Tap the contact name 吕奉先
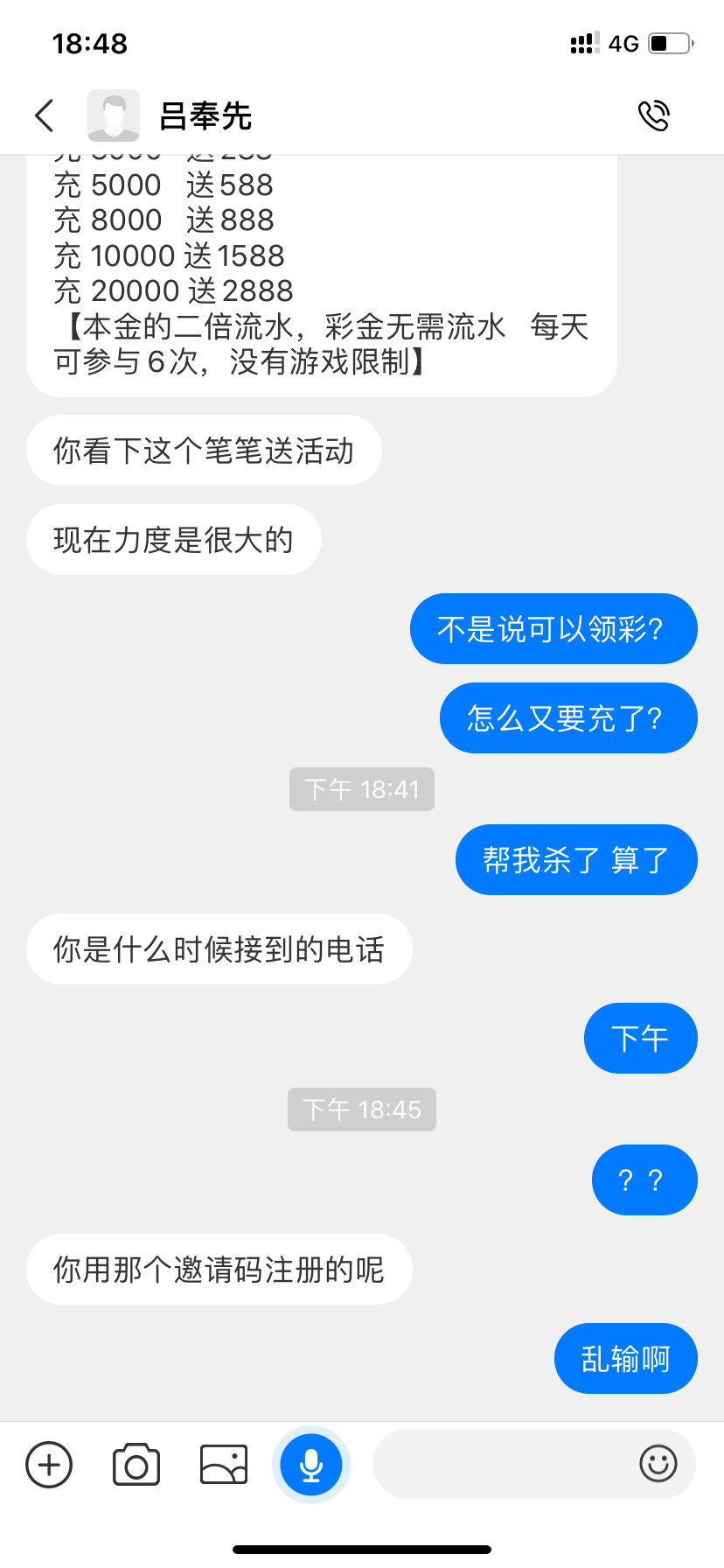 (205, 115)
